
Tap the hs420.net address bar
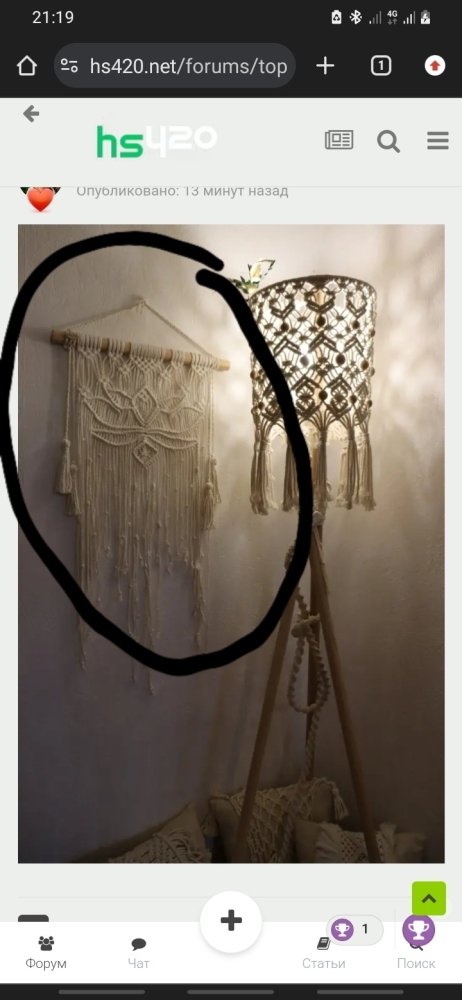(x=174, y=66)
